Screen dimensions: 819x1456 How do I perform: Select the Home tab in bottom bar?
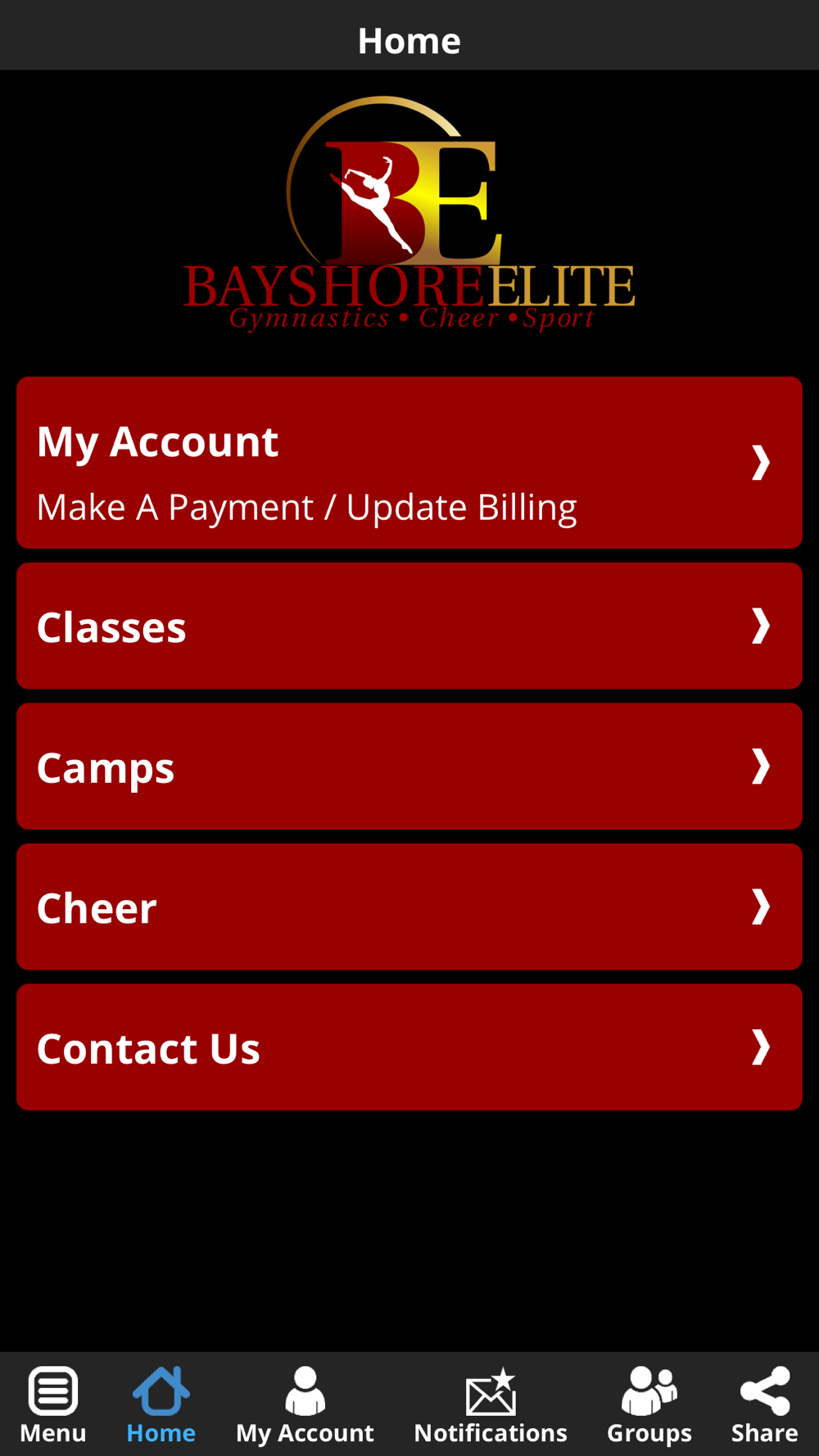tap(161, 1404)
